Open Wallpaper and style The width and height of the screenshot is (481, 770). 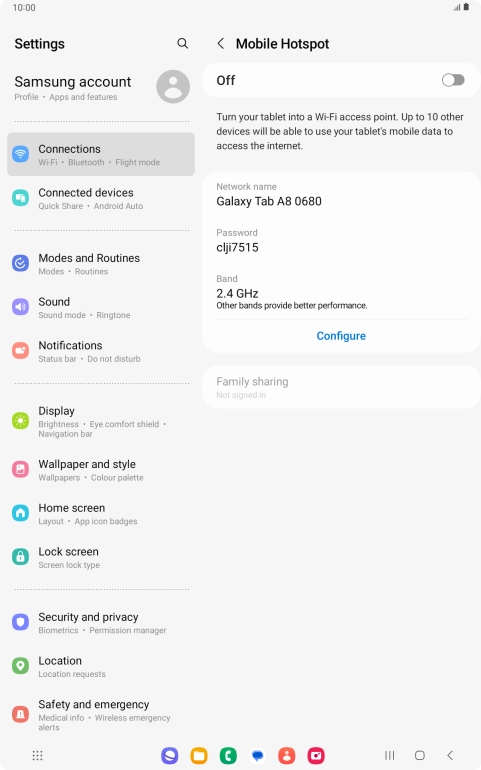[101, 470]
